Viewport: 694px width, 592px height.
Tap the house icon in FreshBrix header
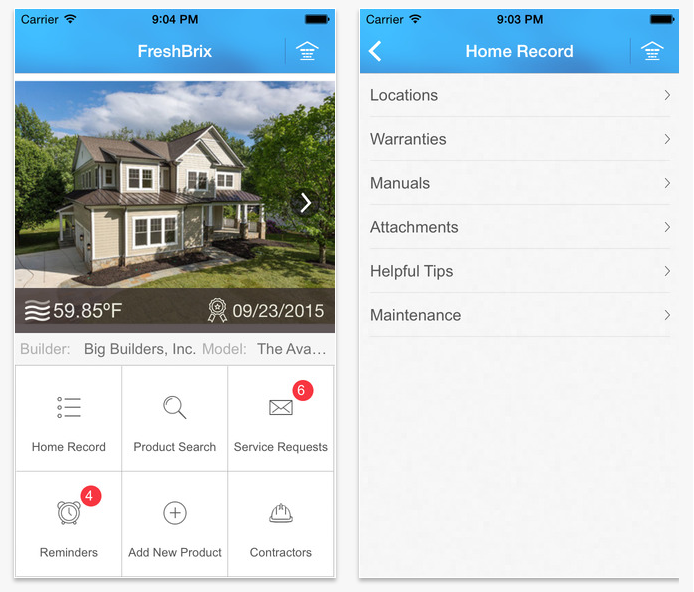click(307, 51)
